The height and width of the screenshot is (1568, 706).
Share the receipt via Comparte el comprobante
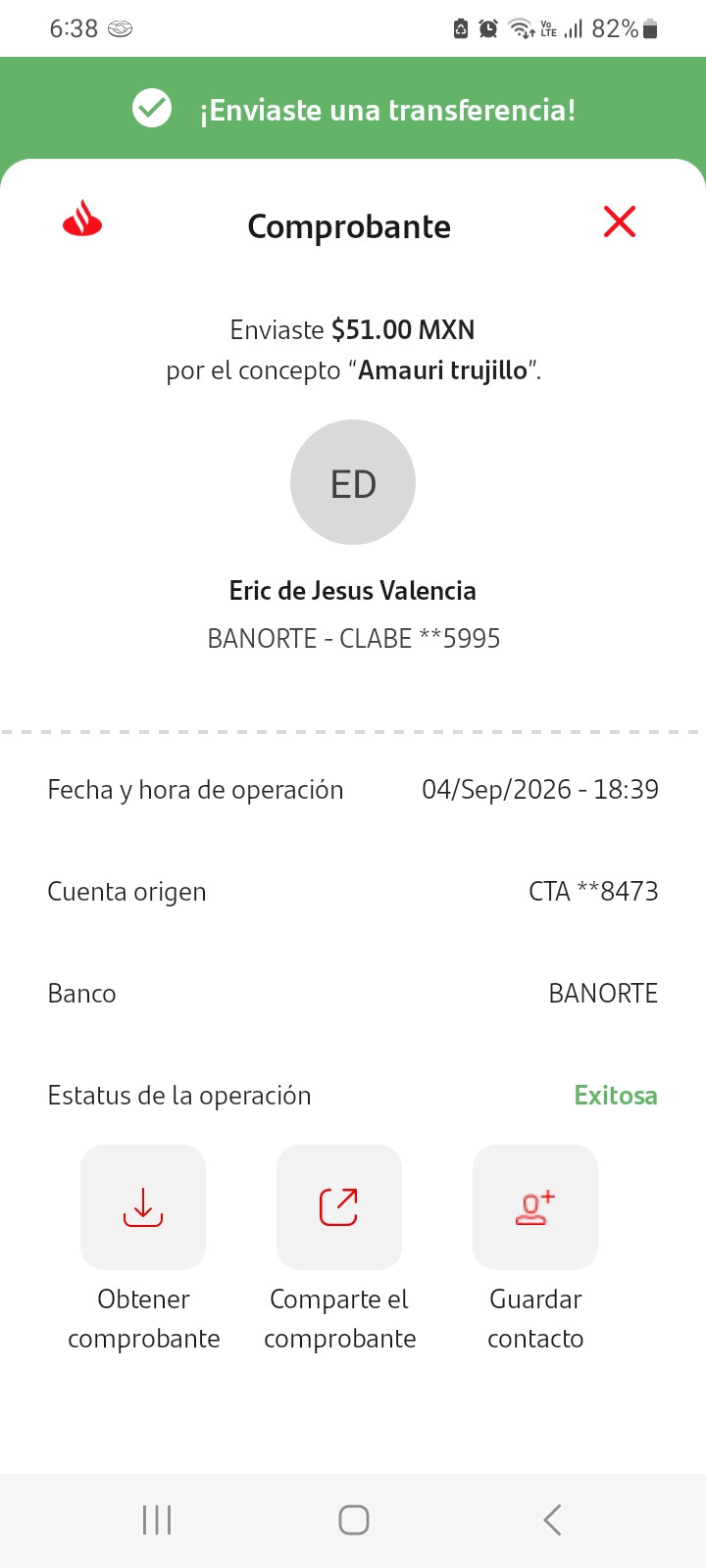coord(339,1207)
